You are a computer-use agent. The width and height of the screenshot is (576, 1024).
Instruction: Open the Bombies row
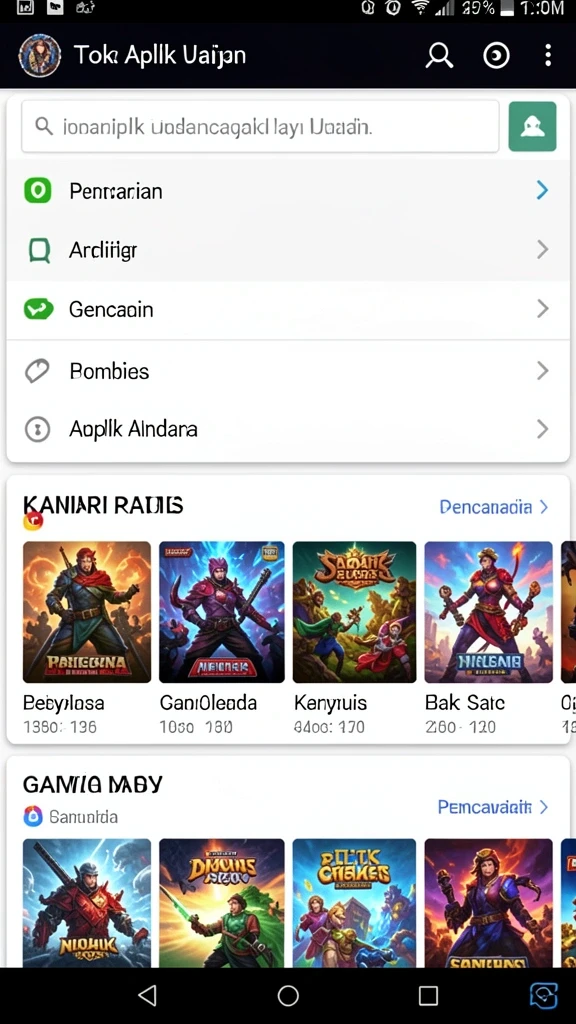288,371
